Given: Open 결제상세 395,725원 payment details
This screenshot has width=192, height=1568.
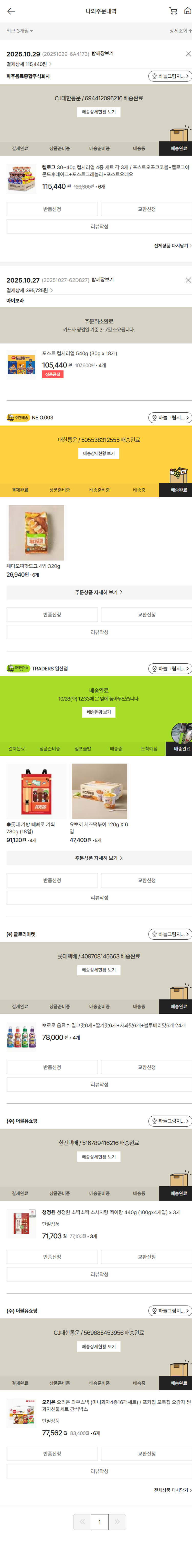Looking at the screenshot, I should [x=29, y=290].
